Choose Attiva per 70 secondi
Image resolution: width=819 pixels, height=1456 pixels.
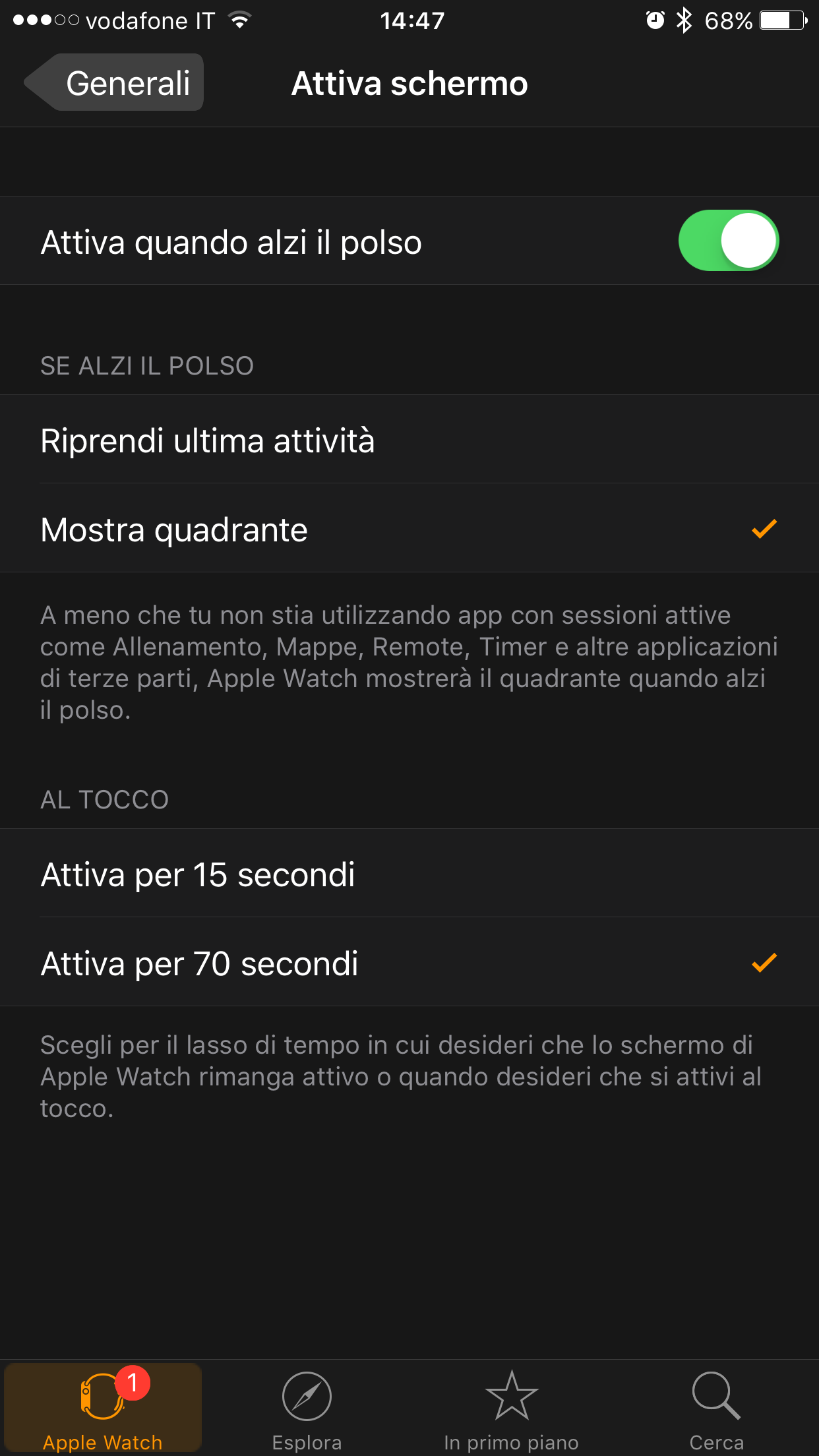click(409, 963)
